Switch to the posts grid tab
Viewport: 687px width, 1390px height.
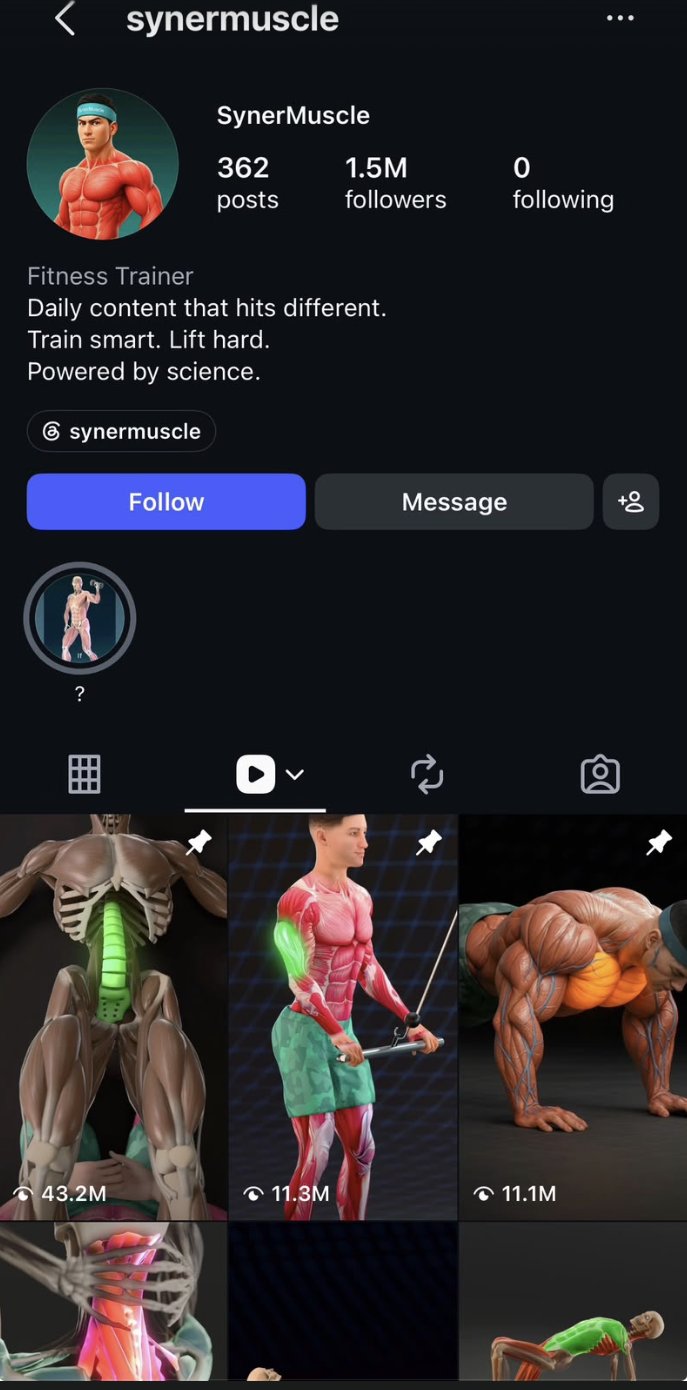pyautogui.click(x=85, y=774)
